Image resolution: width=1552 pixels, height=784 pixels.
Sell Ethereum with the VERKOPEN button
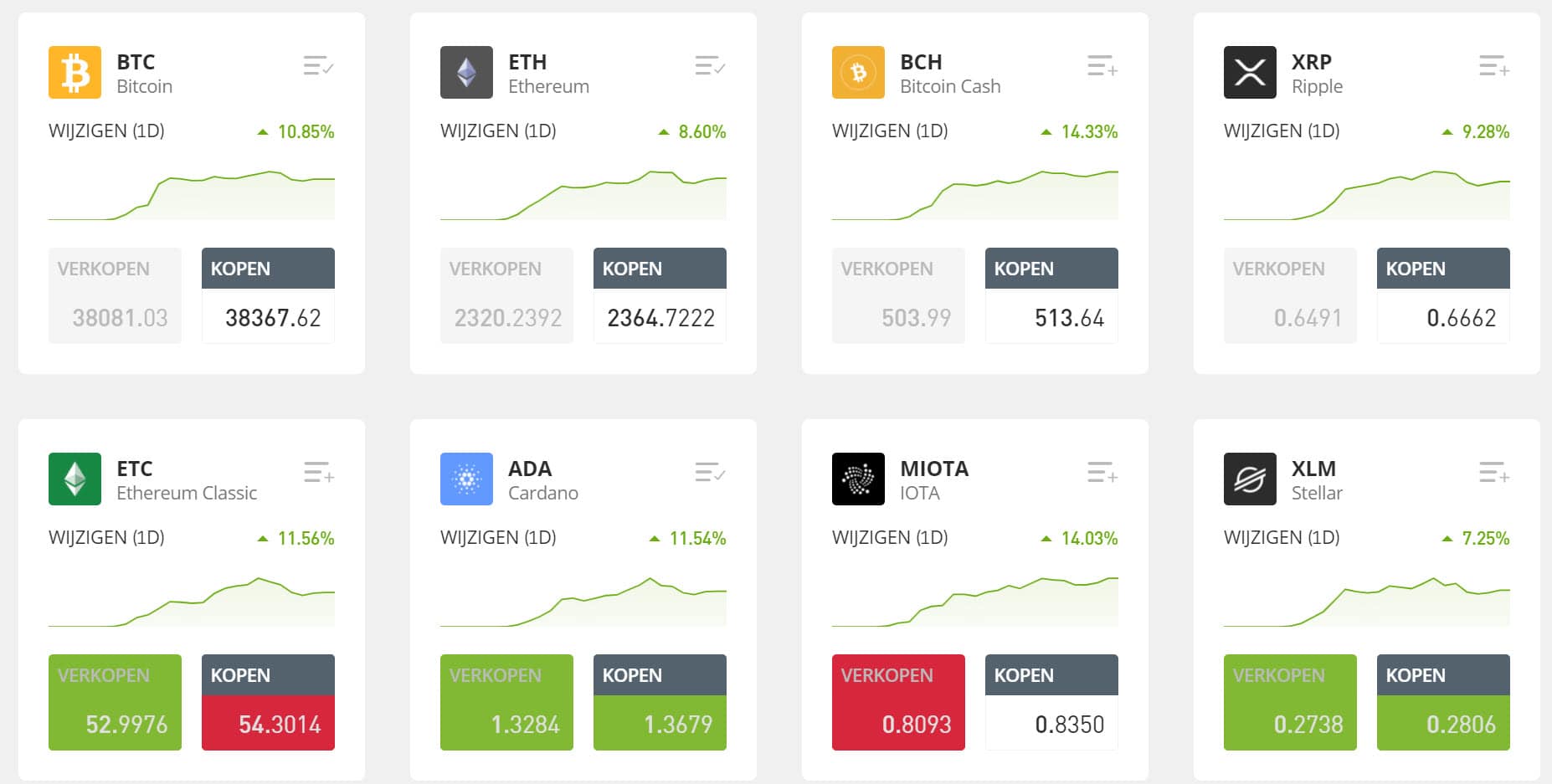[x=506, y=295]
